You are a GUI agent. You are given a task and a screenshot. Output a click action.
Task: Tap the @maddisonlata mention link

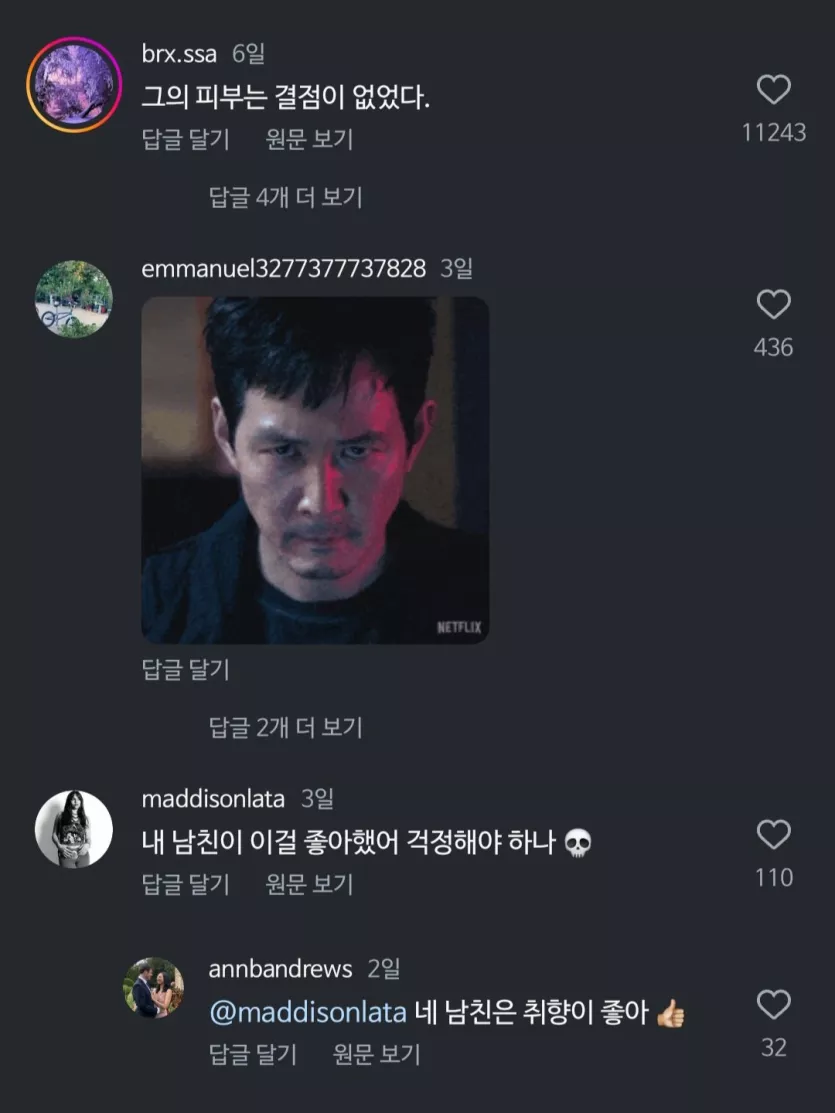tap(308, 1013)
